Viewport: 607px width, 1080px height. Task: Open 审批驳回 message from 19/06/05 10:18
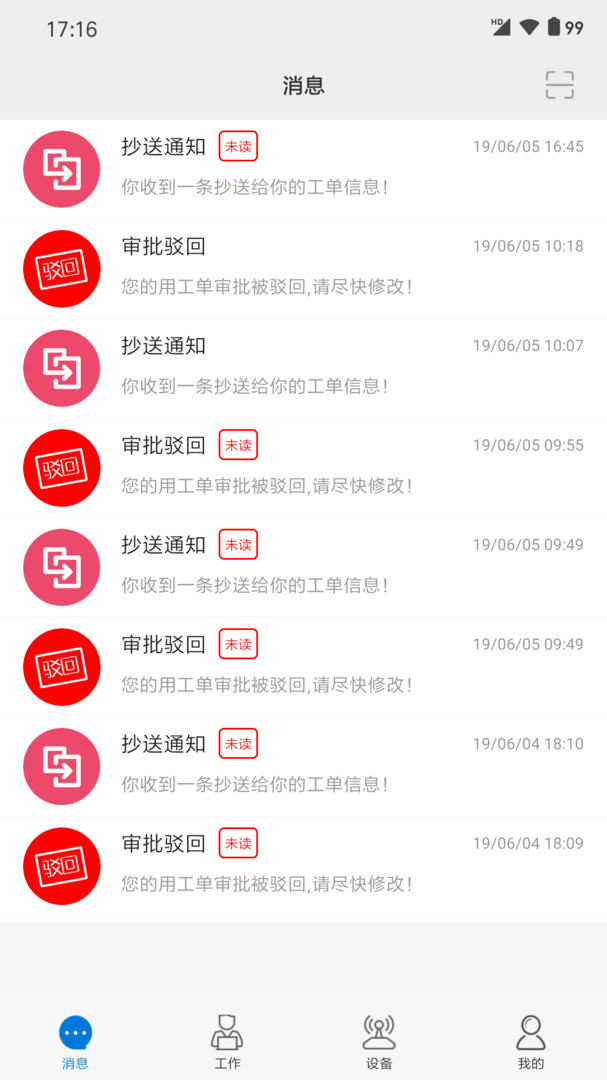pyautogui.click(x=303, y=268)
